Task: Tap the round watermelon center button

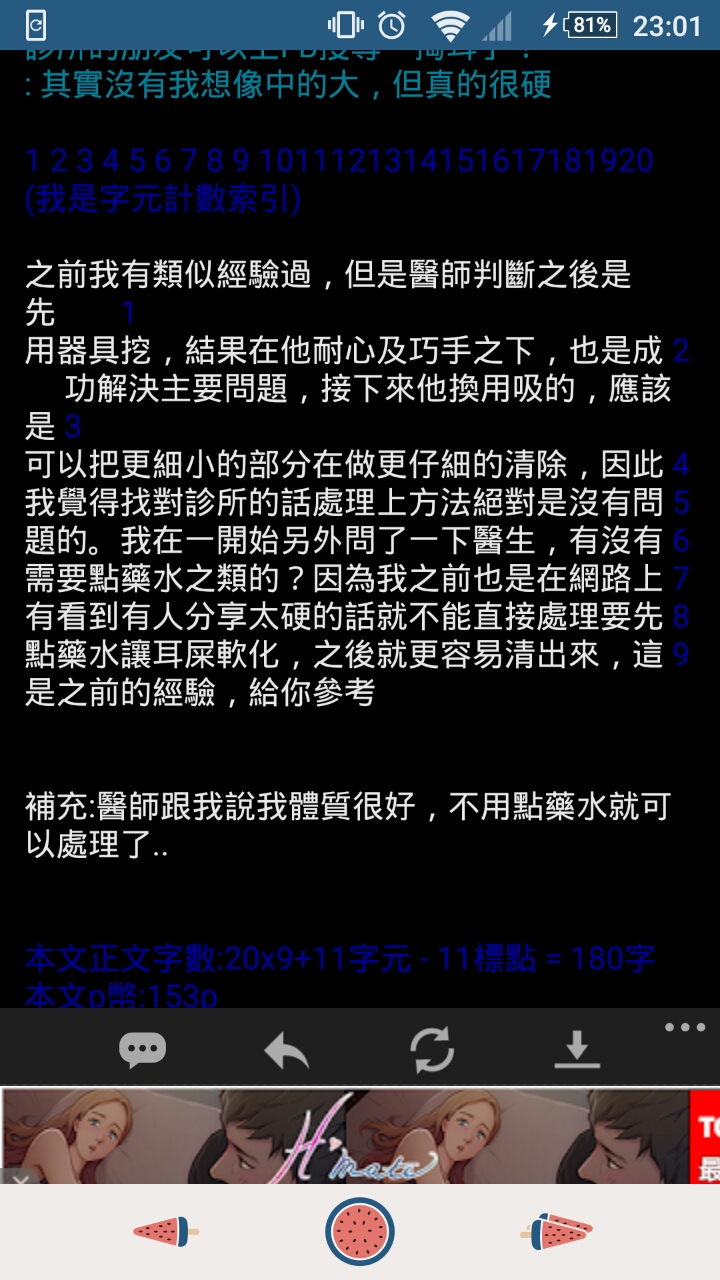Action: [x=360, y=1230]
